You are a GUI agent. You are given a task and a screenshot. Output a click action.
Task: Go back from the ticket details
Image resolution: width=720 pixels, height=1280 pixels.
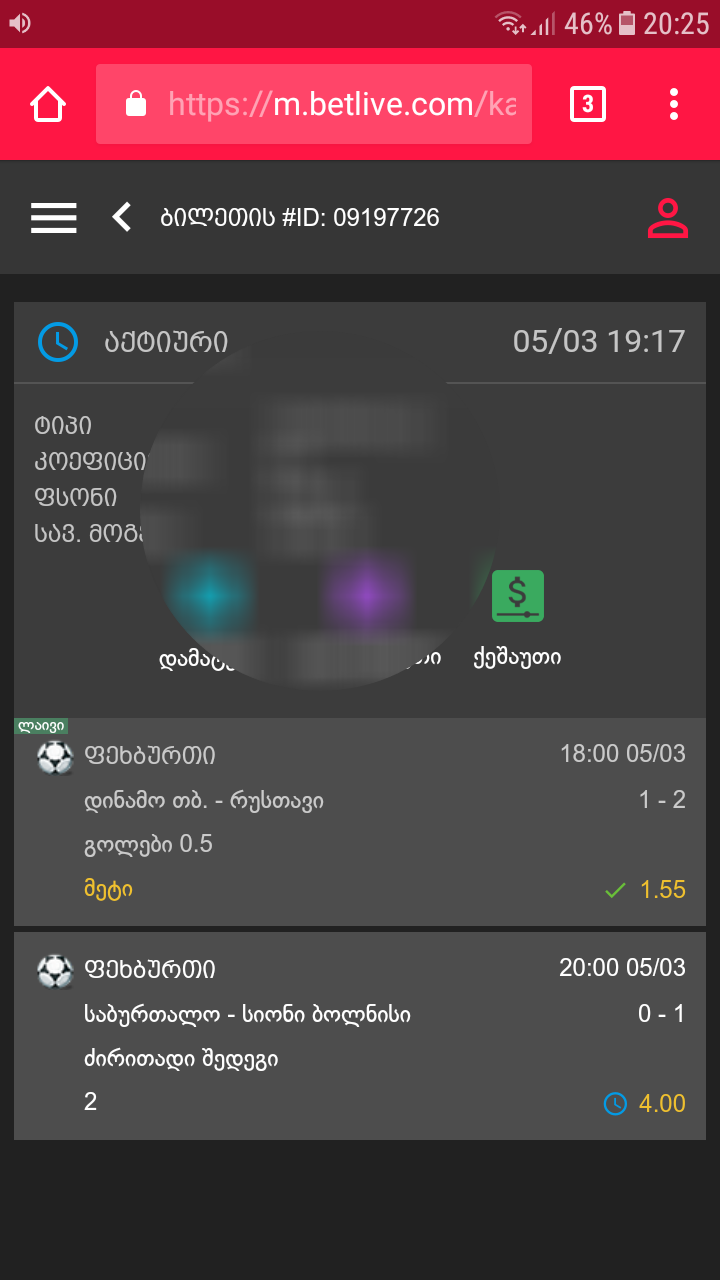(122, 217)
